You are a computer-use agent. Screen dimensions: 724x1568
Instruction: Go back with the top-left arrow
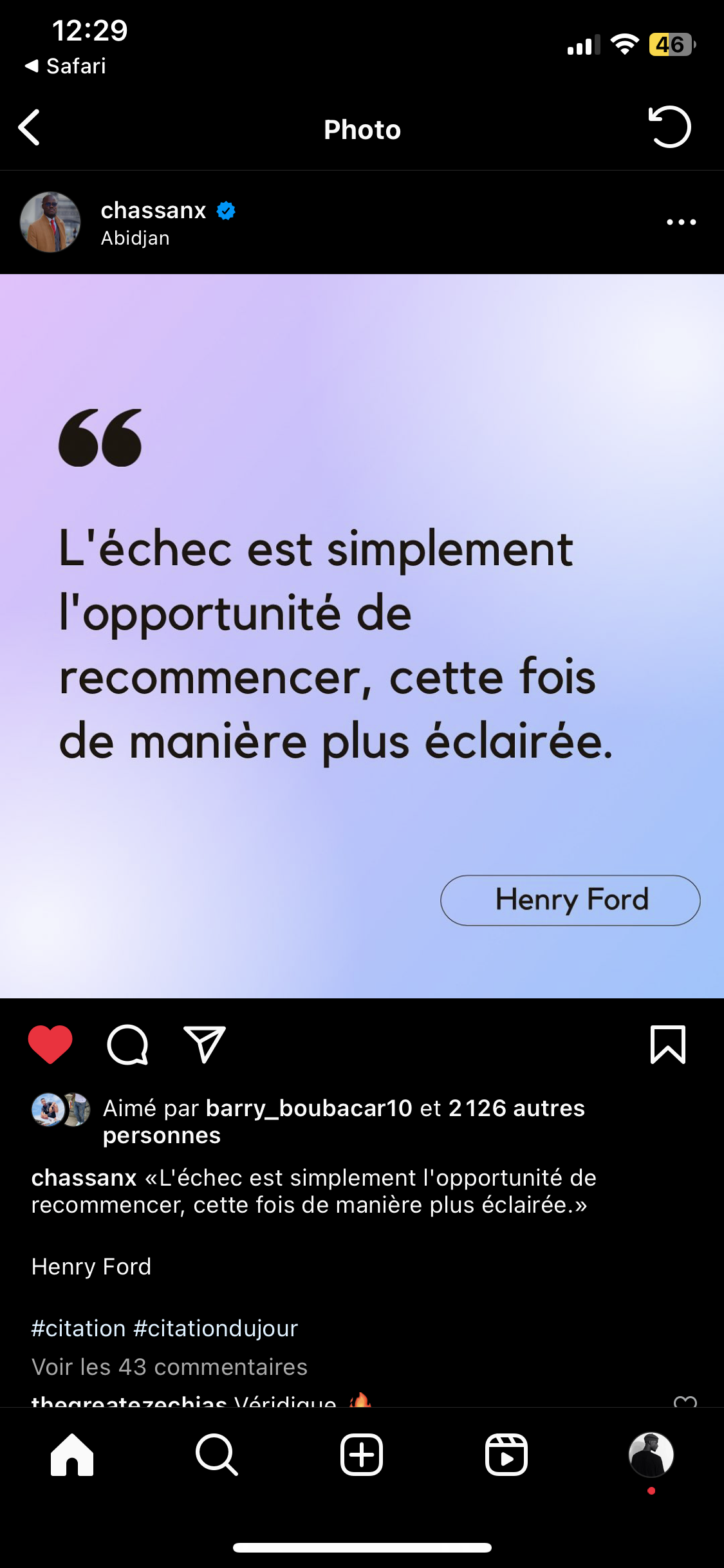(x=29, y=127)
